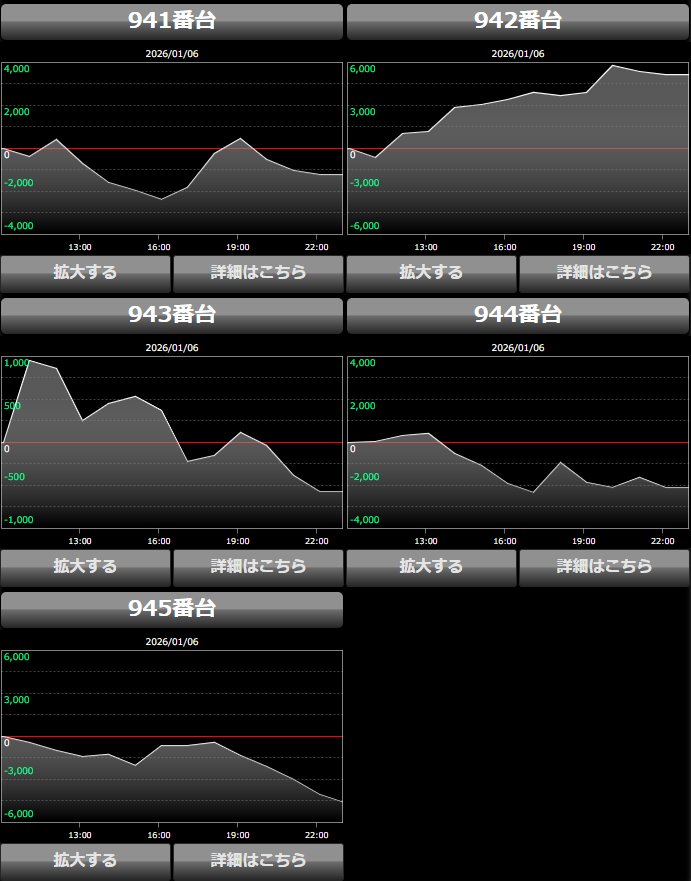The width and height of the screenshot is (691, 881).
Task: Show details for 944番台 via 詳細はこちら
Action: pos(604,566)
